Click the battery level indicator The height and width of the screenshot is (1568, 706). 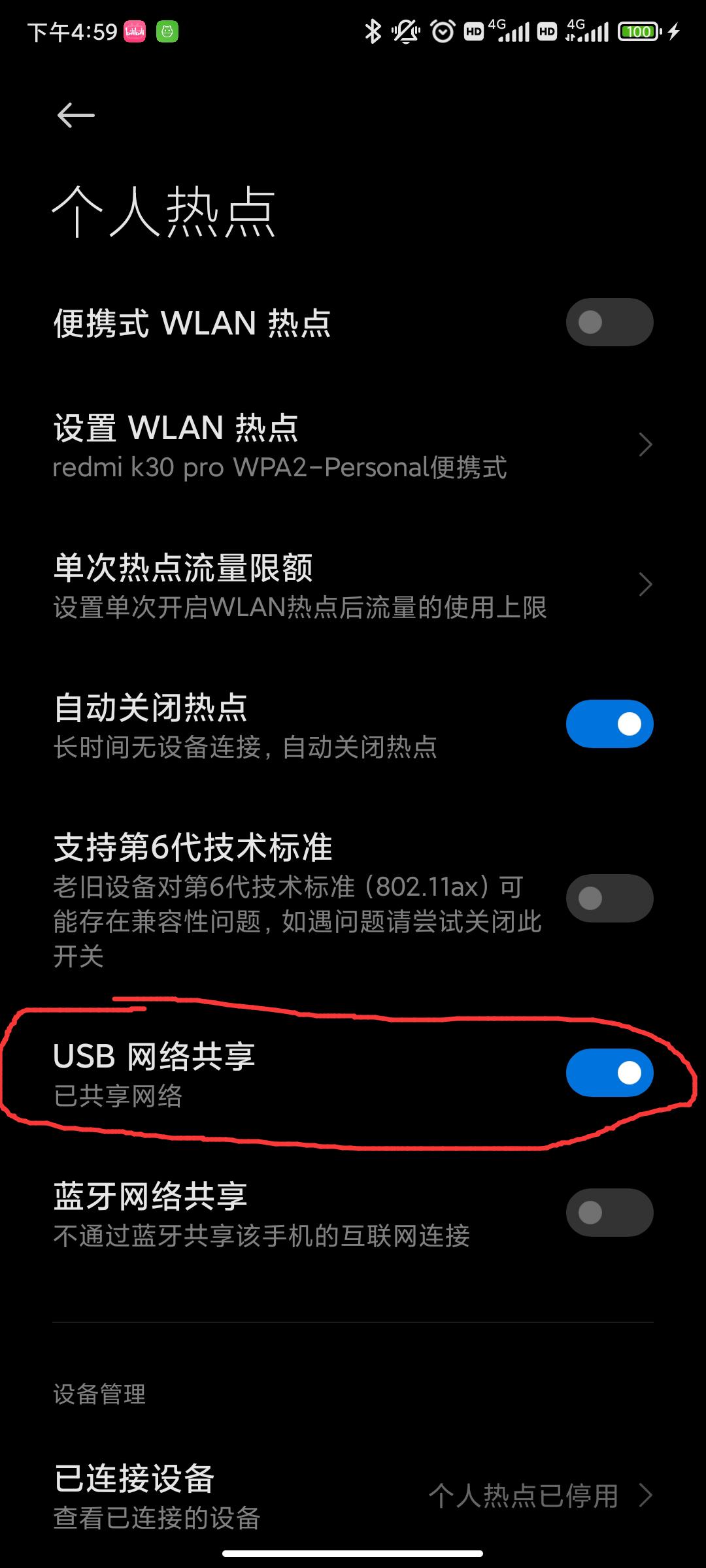[x=639, y=31]
